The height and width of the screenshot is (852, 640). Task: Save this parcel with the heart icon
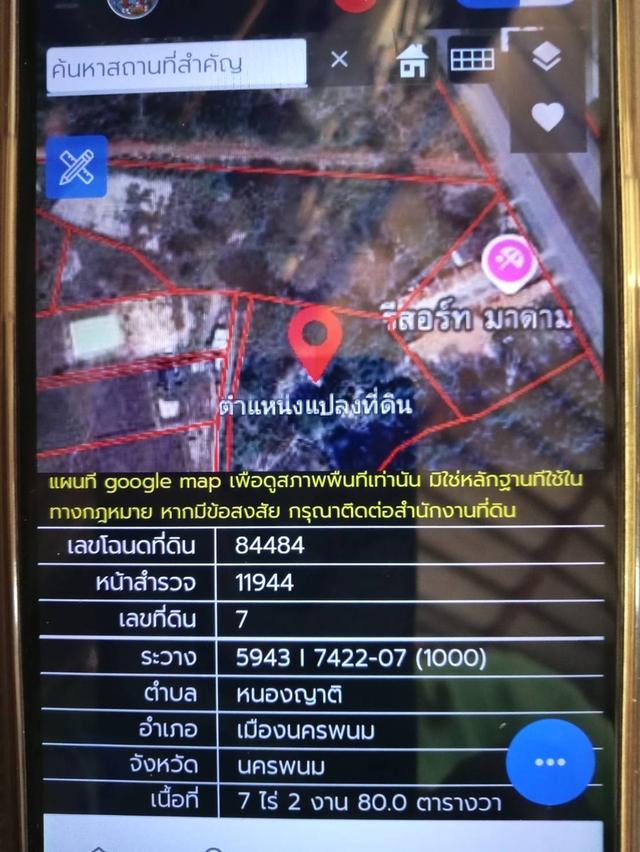pyautogui.click(x=547, y=118)
